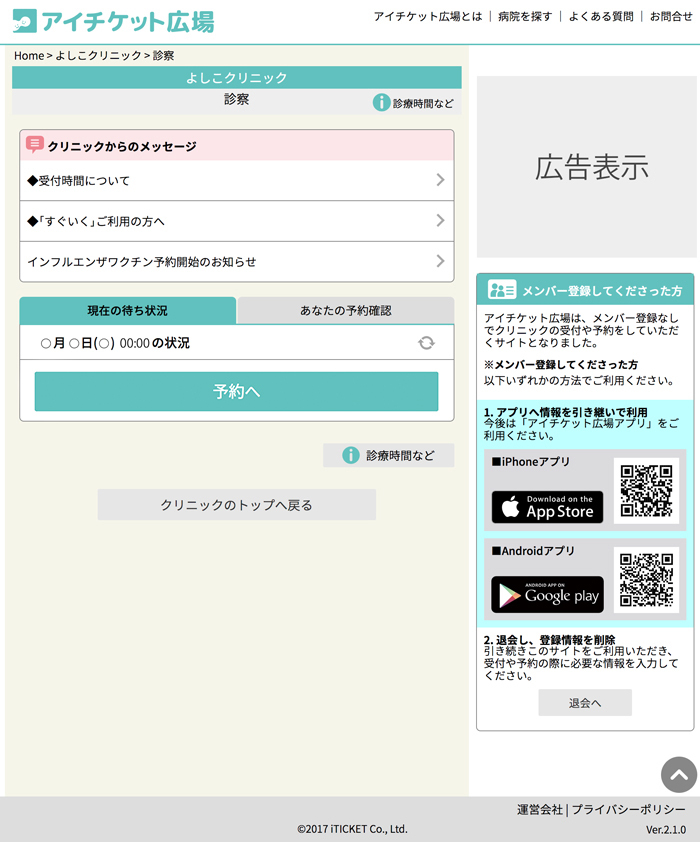Open 病院を探す in top navigation

click(525, 17)
